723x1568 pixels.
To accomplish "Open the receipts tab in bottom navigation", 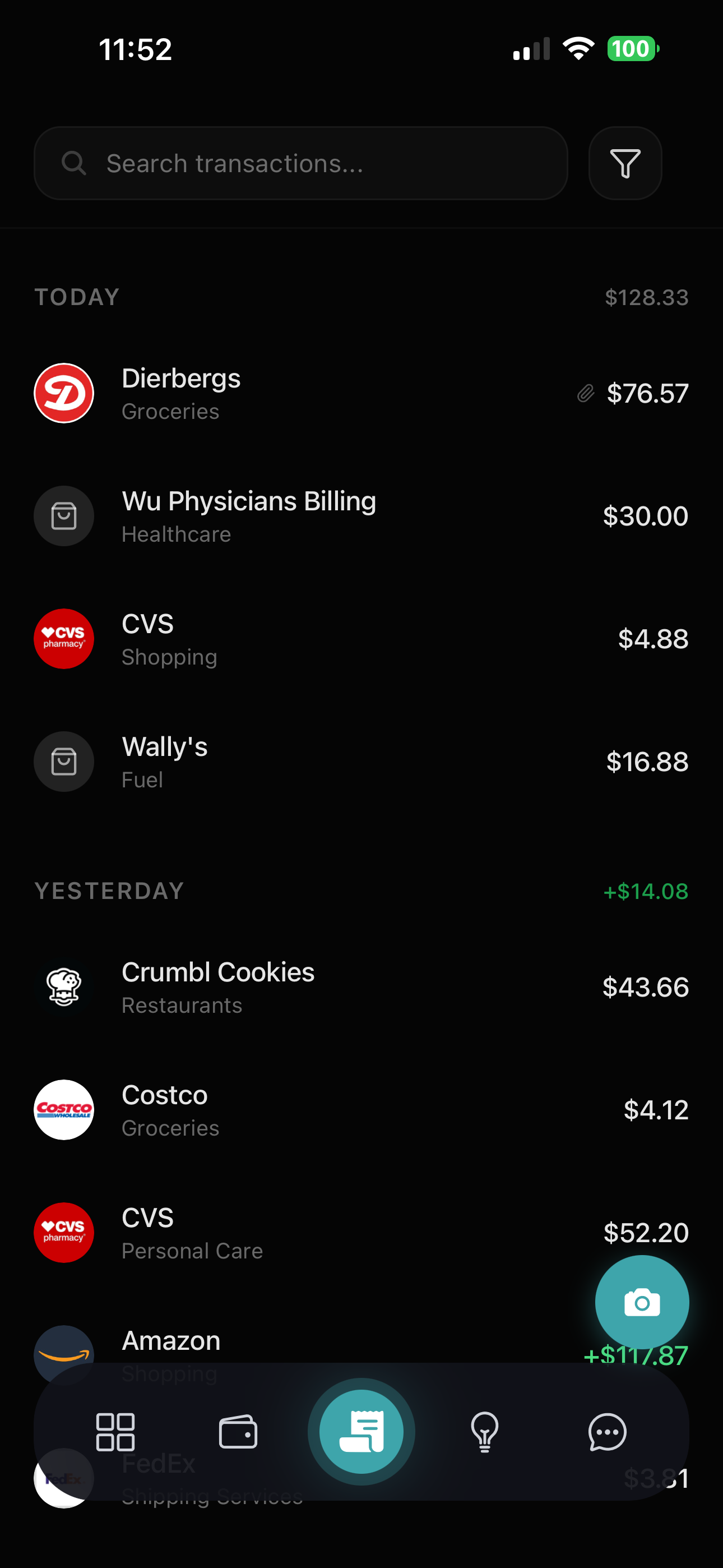I will pyautogui.click(x=361, y=1431).
